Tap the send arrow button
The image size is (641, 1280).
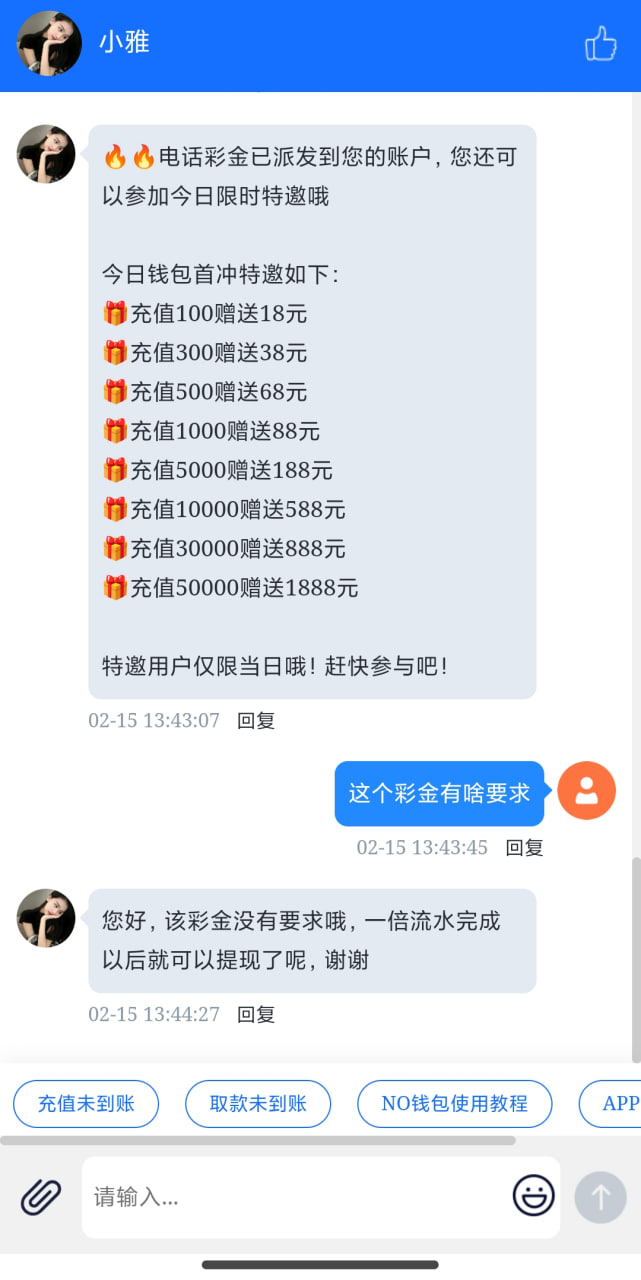(x=600, y=1197)
